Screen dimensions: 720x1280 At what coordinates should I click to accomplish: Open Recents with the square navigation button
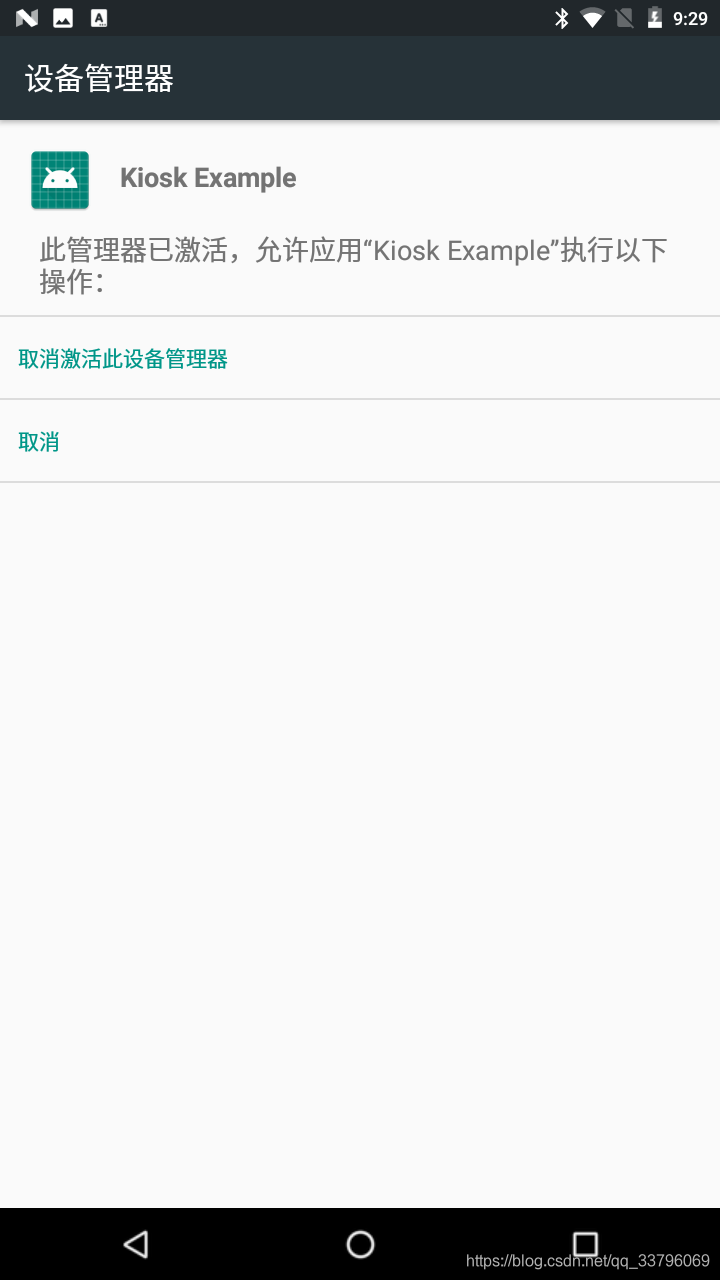pos(585,1244)
